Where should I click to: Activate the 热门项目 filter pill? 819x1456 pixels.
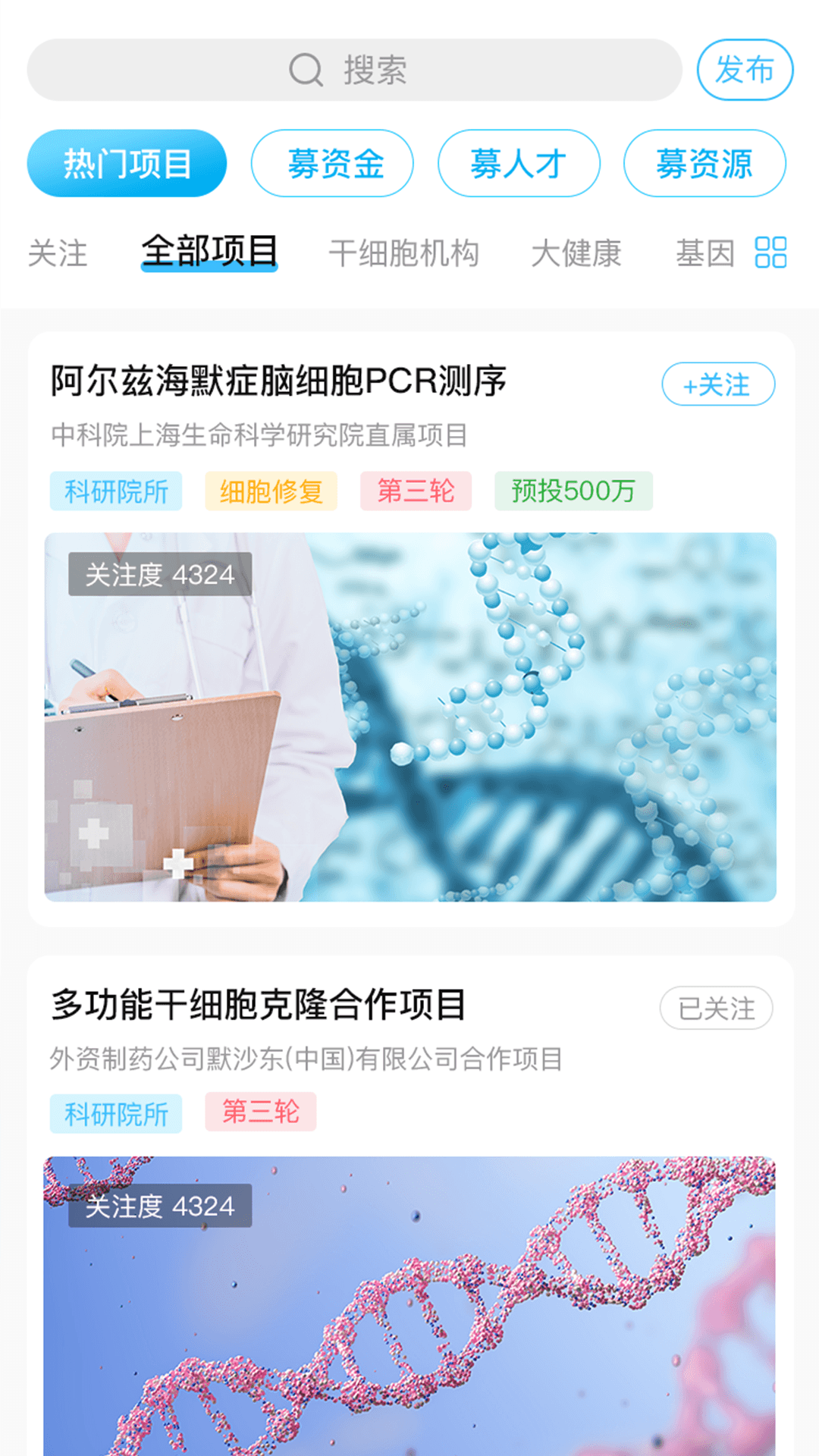tap(127, 163)
